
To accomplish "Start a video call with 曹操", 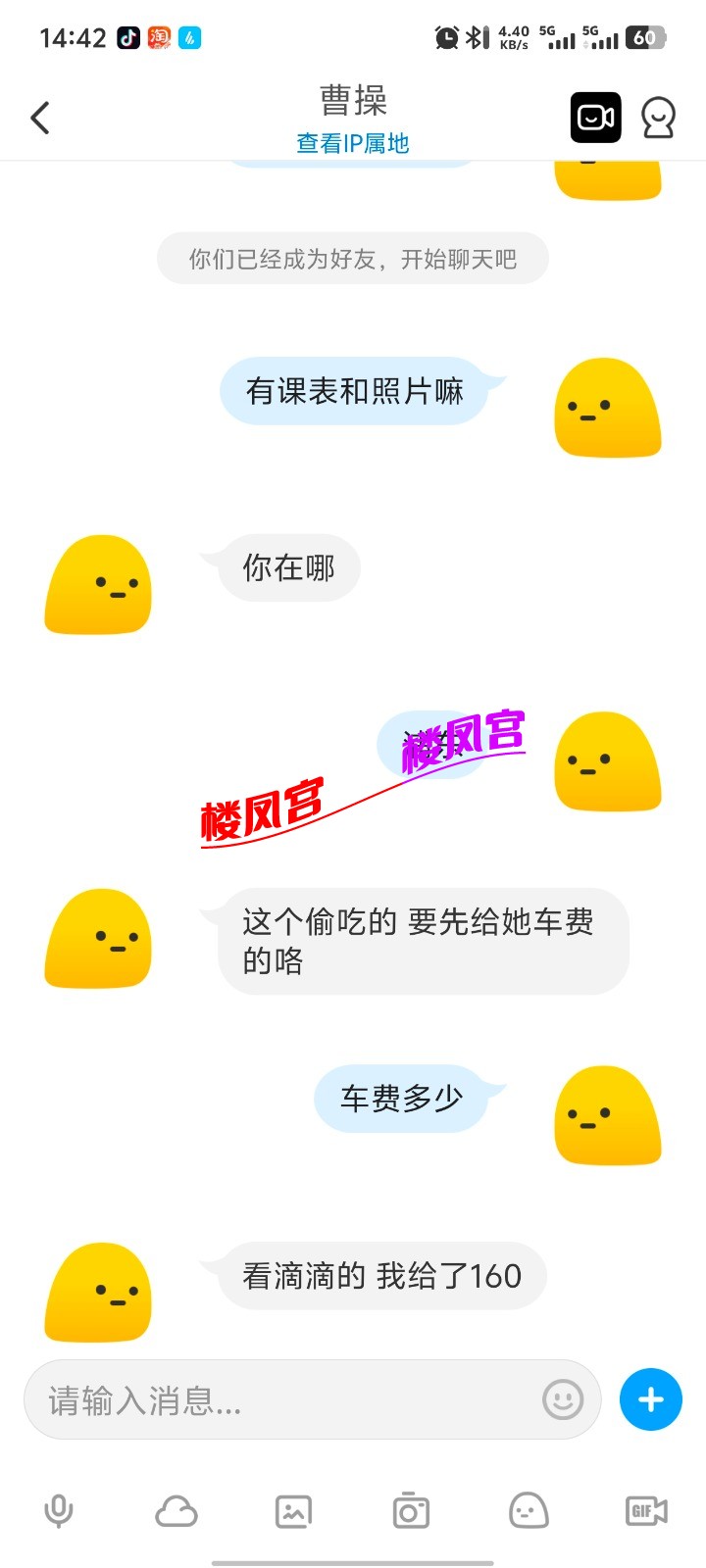I will coord(596,116).
